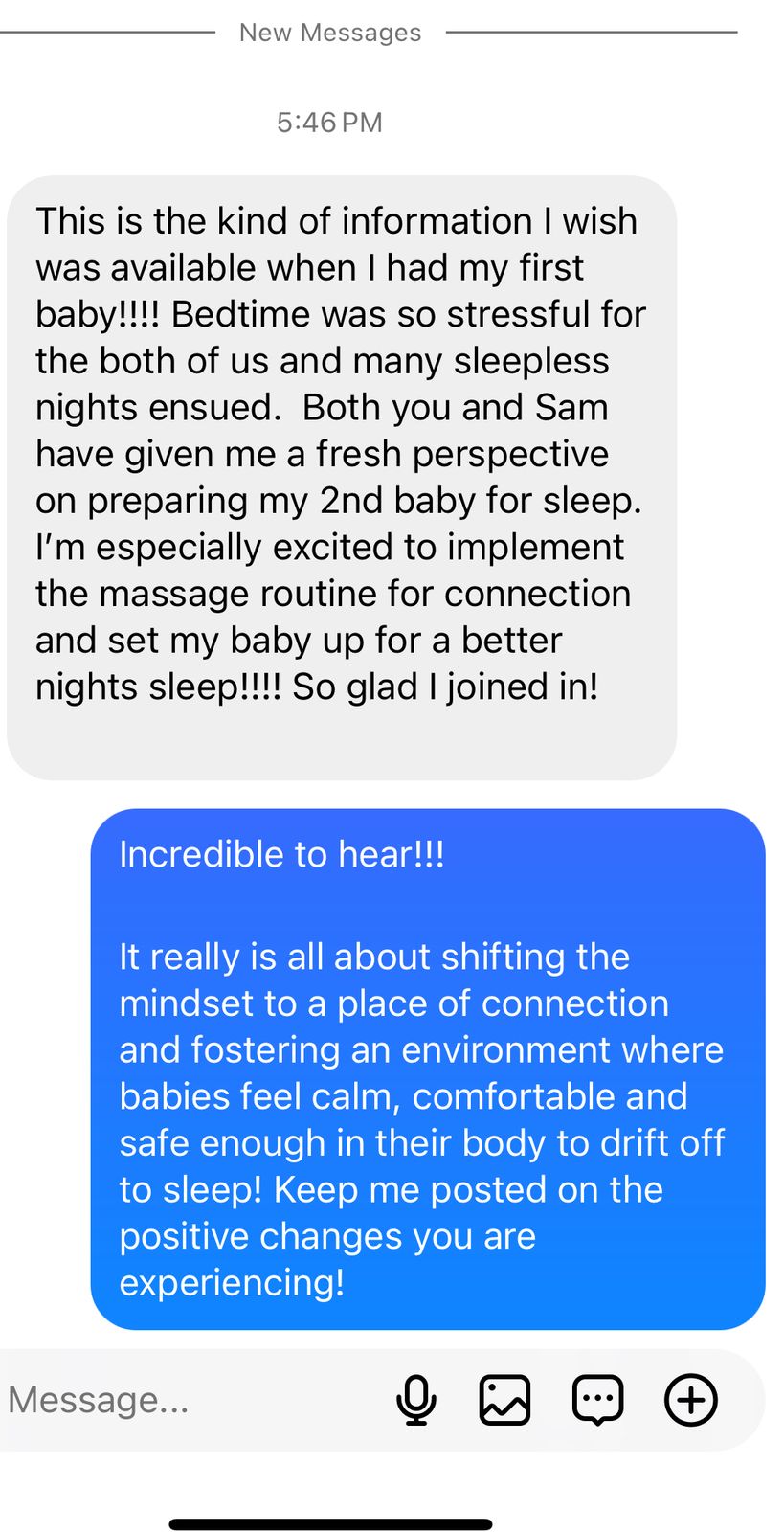Open the sticker and GIF bubble icon
Screen dimensions: 784x1532
pos(597,1401)
